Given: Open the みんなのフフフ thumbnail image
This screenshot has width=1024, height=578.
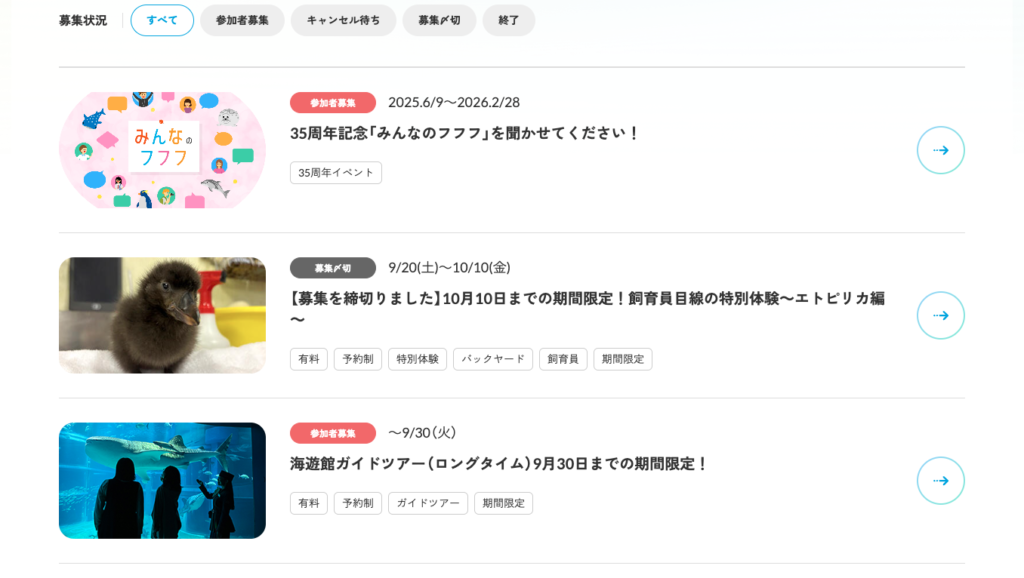Looking at the screenshot, I should (162, 150).
